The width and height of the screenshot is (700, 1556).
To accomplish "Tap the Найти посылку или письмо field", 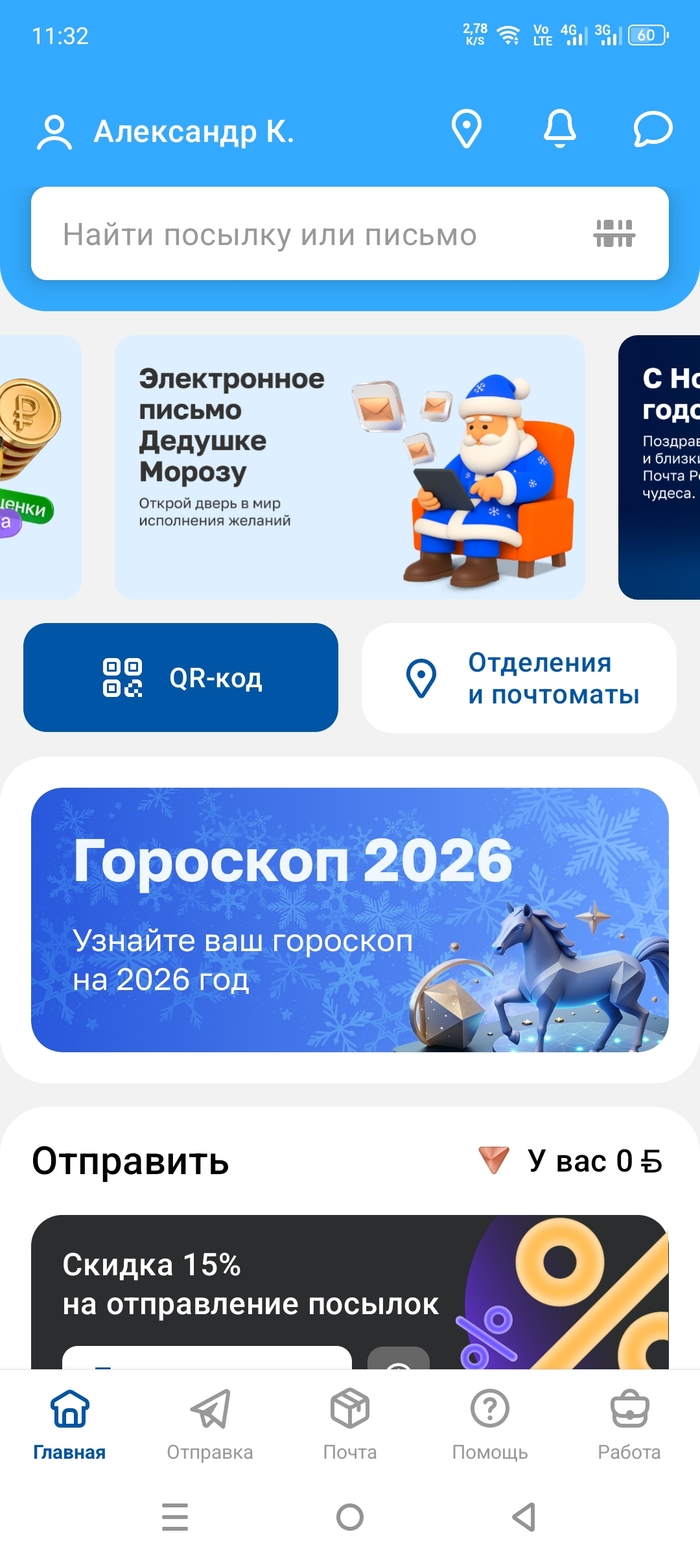I will click(x=300, y=234).
